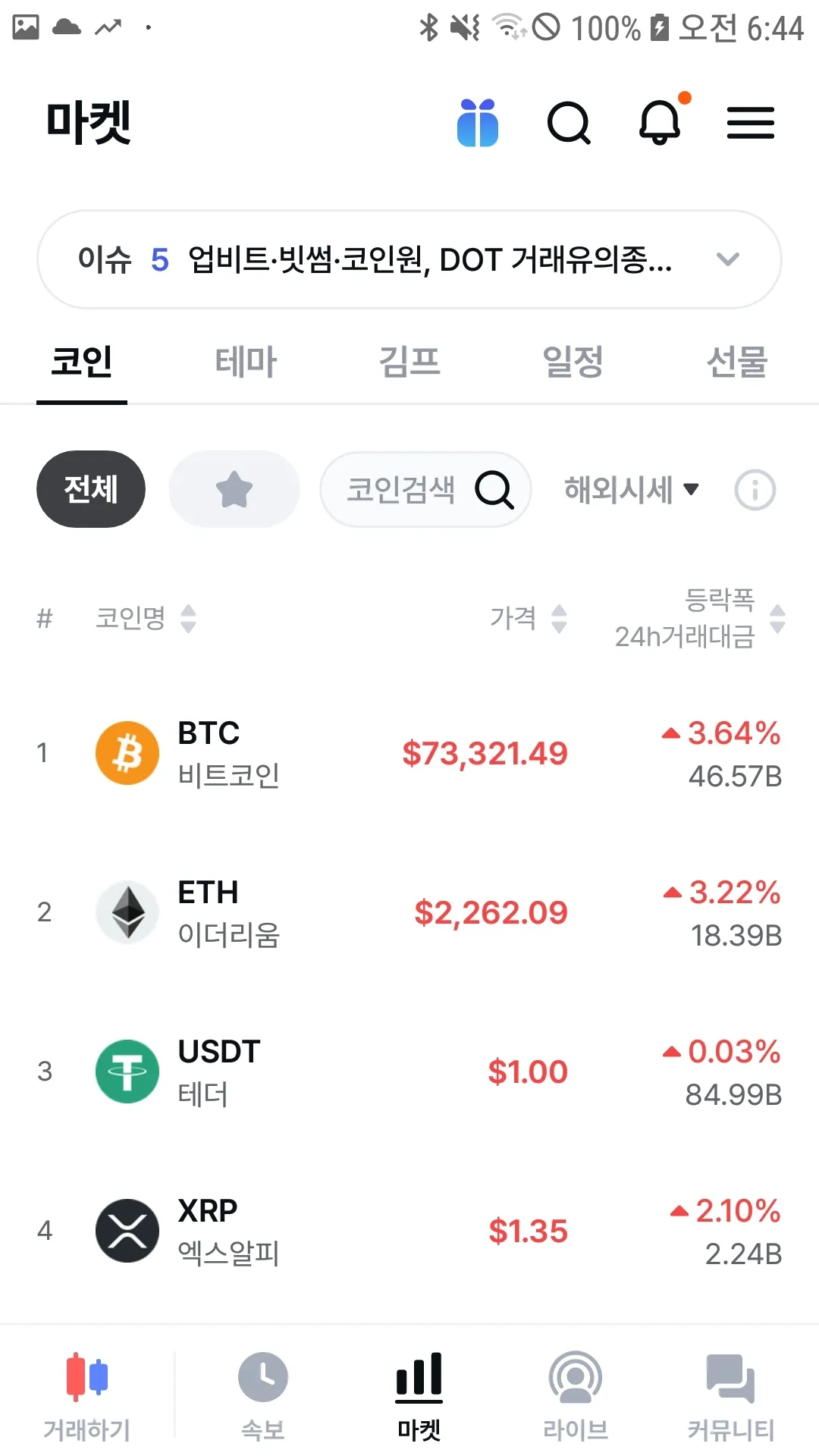Show favorites with the star chip
819x1456 pixels.
[234, 489]
